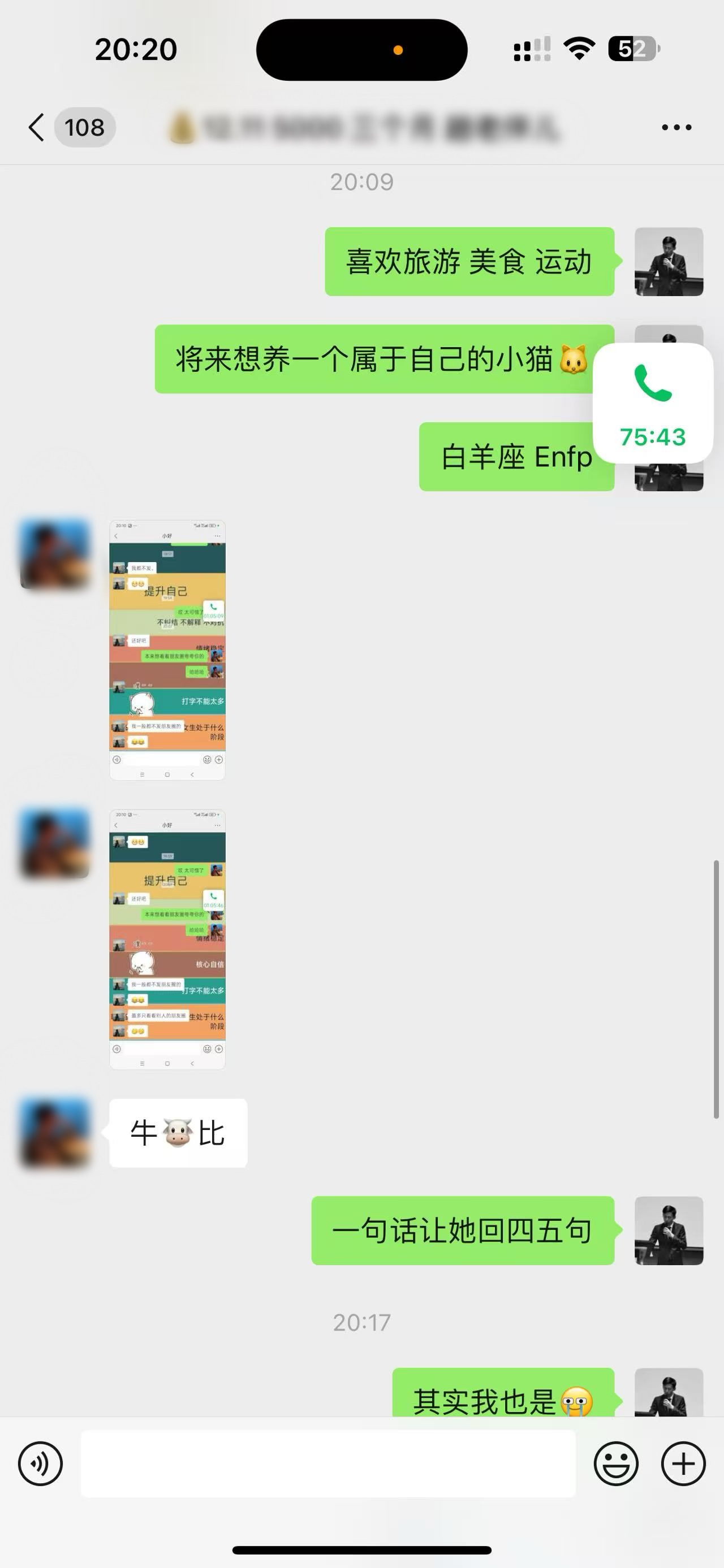Tap the sender avatar next to 牛比 message
The image size is (724, 1568).
coord(55,1133)
